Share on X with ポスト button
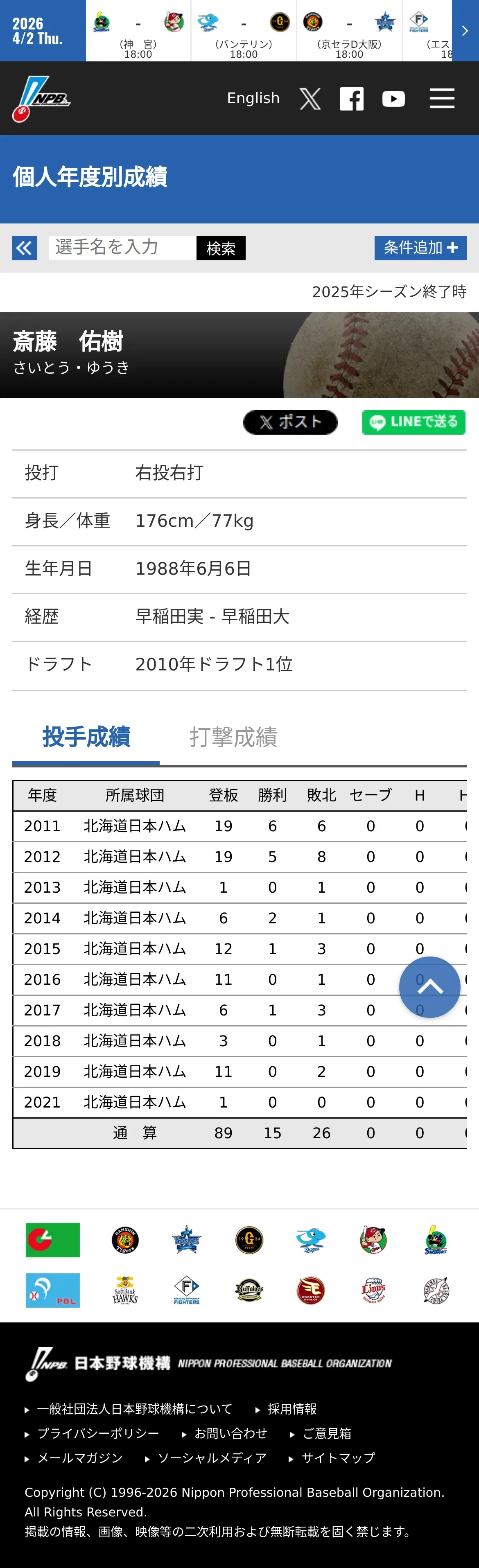The image size is (479, 1568). (290, 422)
